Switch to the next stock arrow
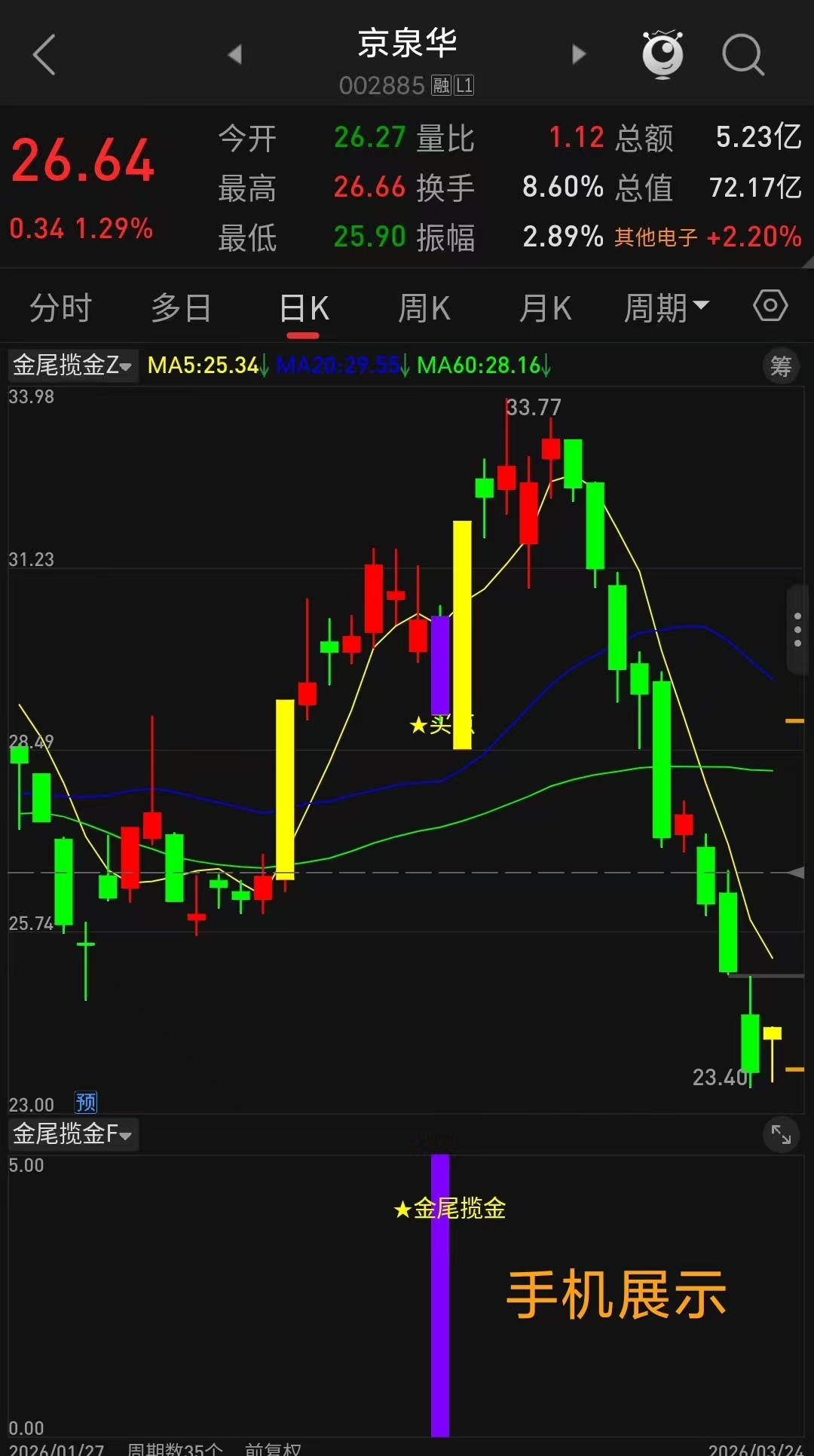The width and height of the screenshot is (814, 1456). 579,54
